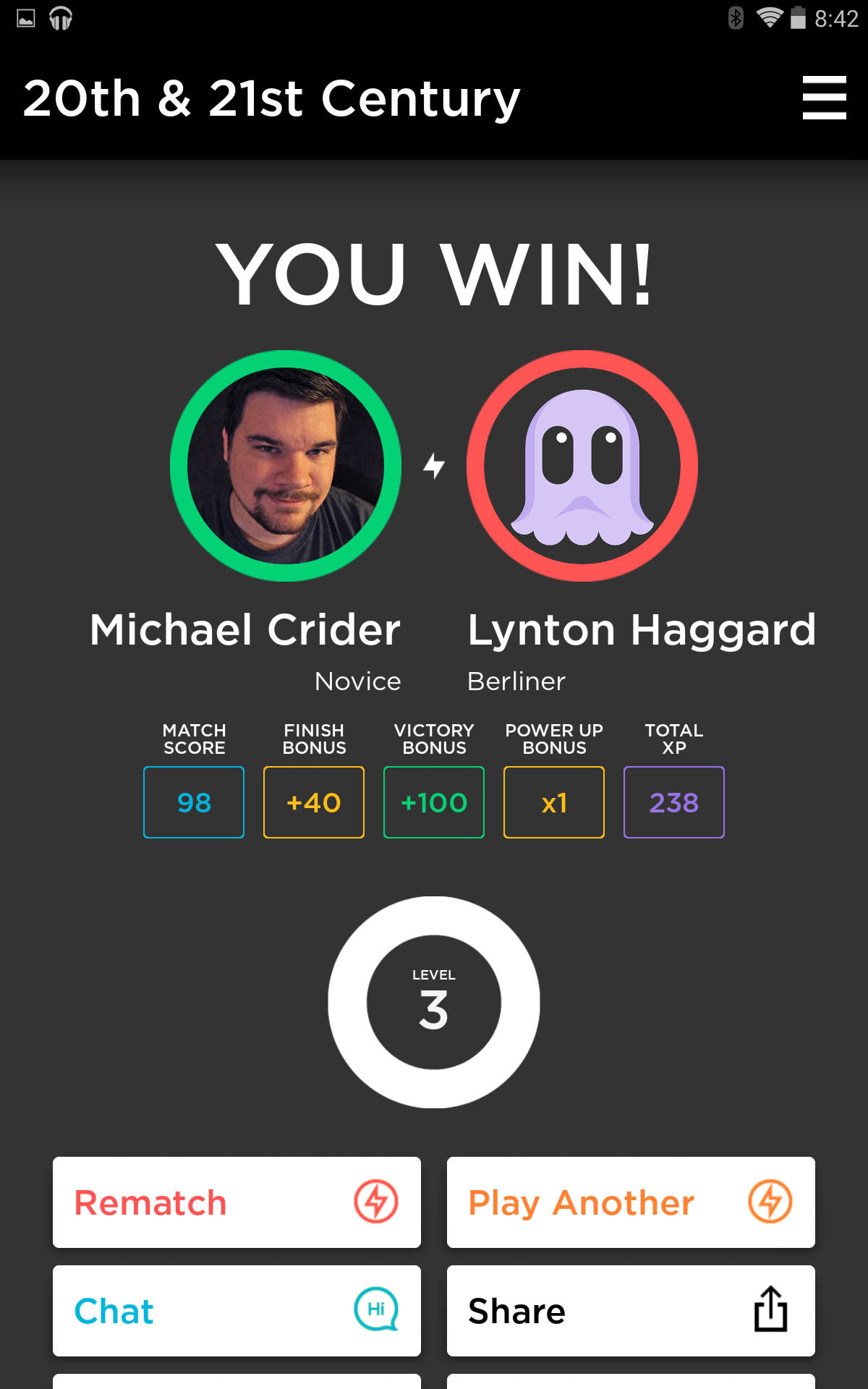Tap the headphones icon in the status bar
This screenshot has width=868, height=1389.
61,18
